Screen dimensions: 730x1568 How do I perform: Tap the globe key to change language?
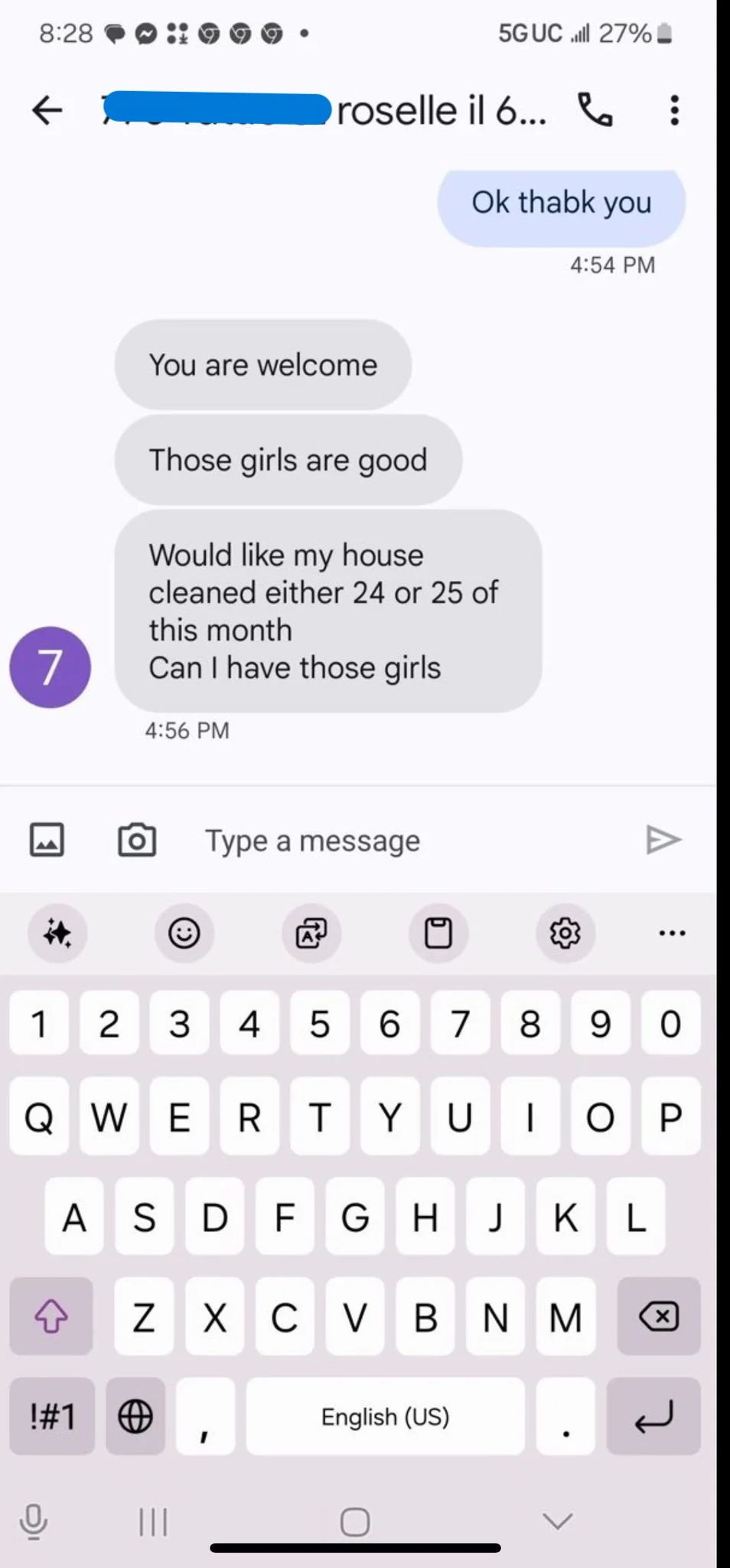(135, 1416)
